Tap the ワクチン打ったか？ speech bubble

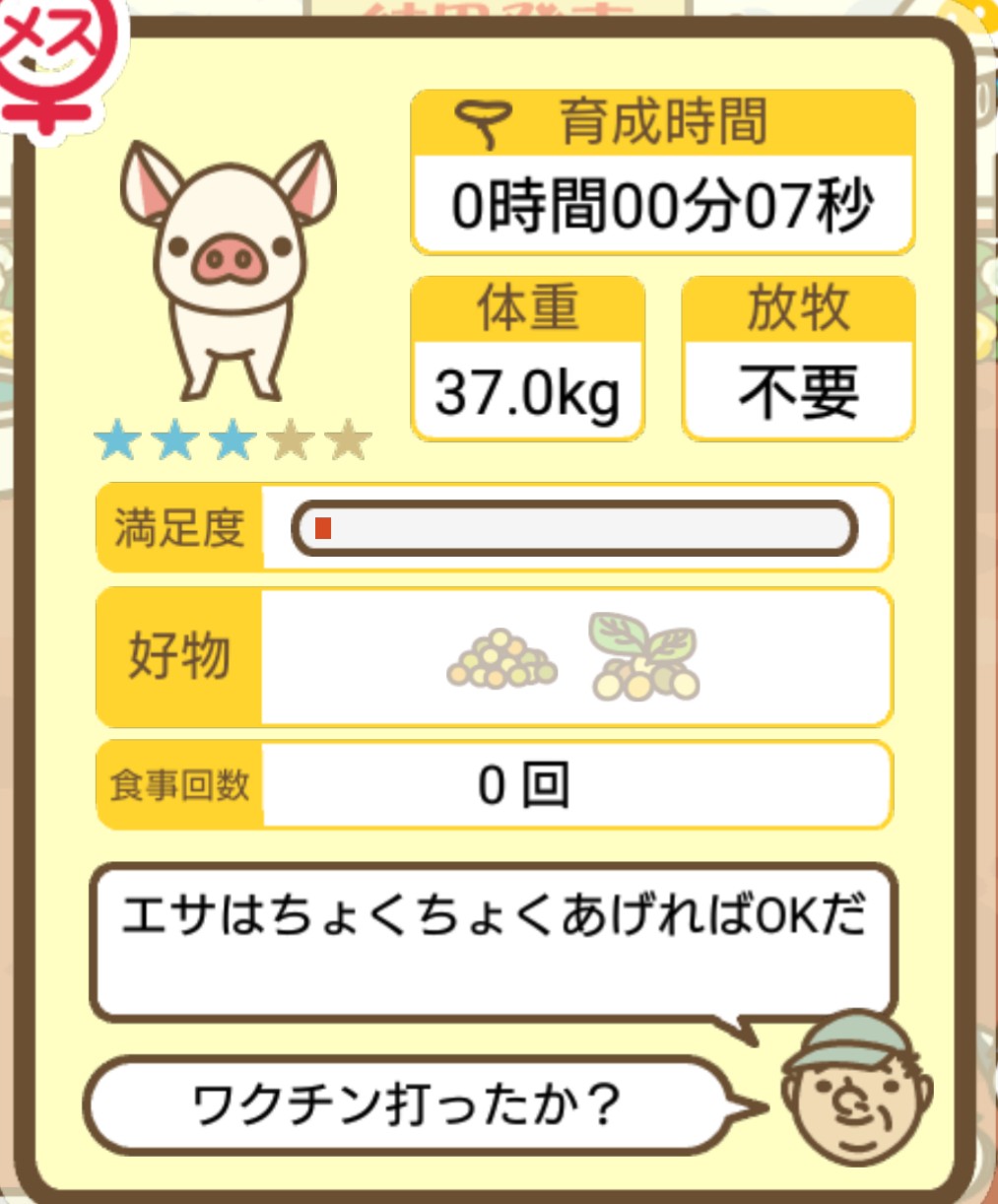406,1104
